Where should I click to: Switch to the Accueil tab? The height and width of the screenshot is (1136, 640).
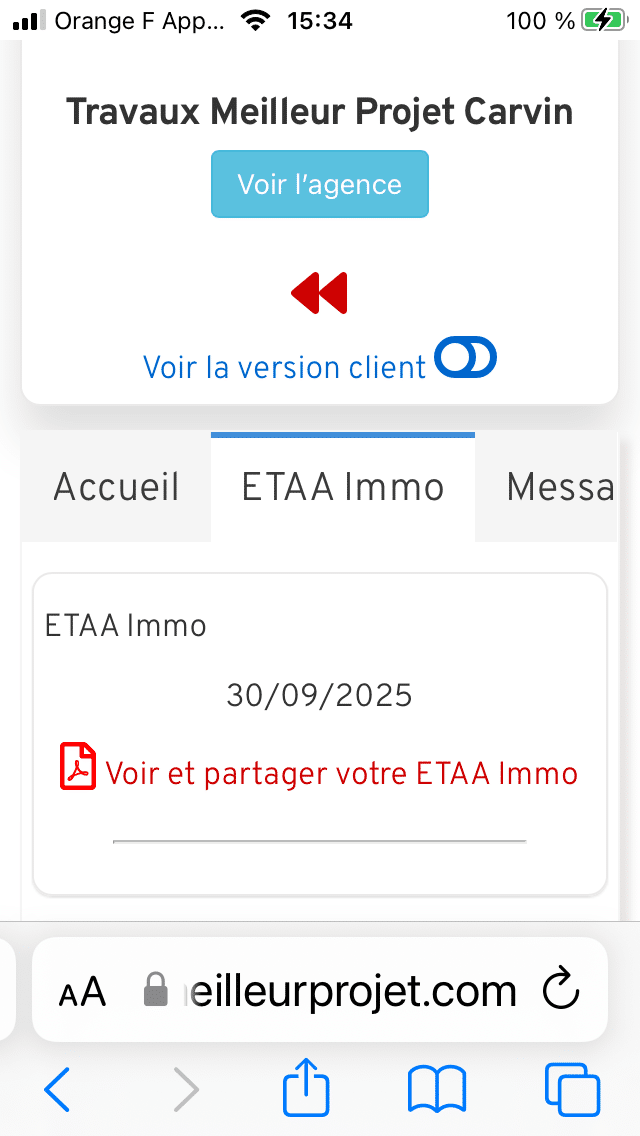click(116, 487)
